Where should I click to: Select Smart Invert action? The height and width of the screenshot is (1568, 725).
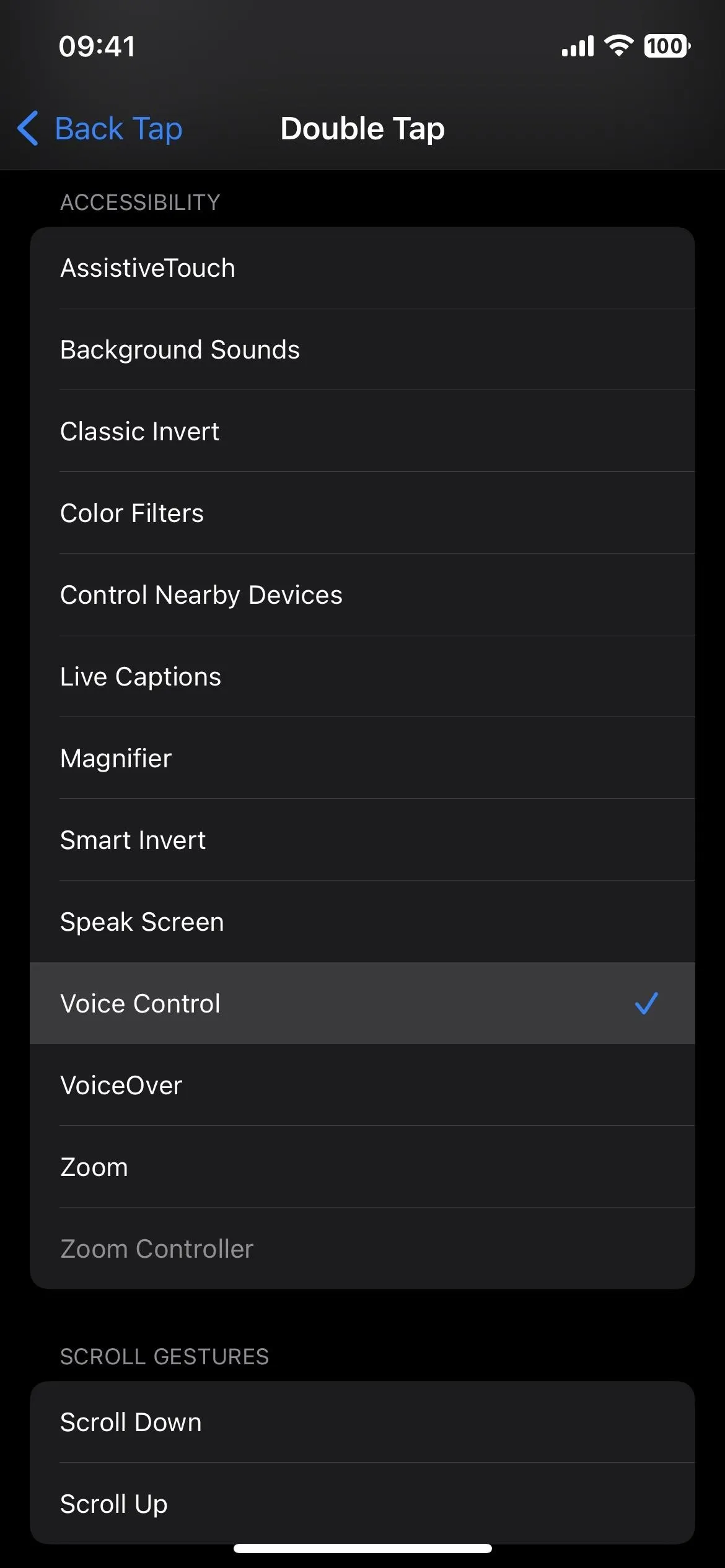pos(362,840)
